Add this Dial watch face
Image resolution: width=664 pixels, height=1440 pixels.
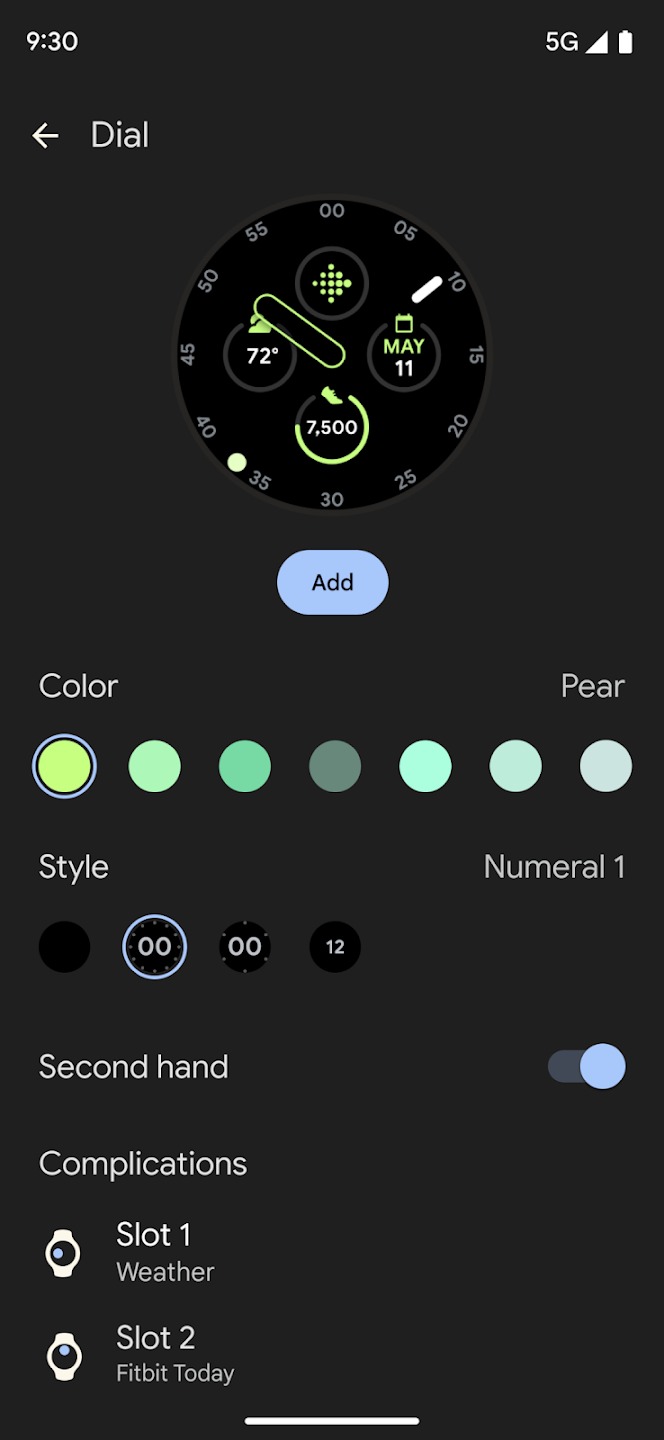[x=332, y=582]
